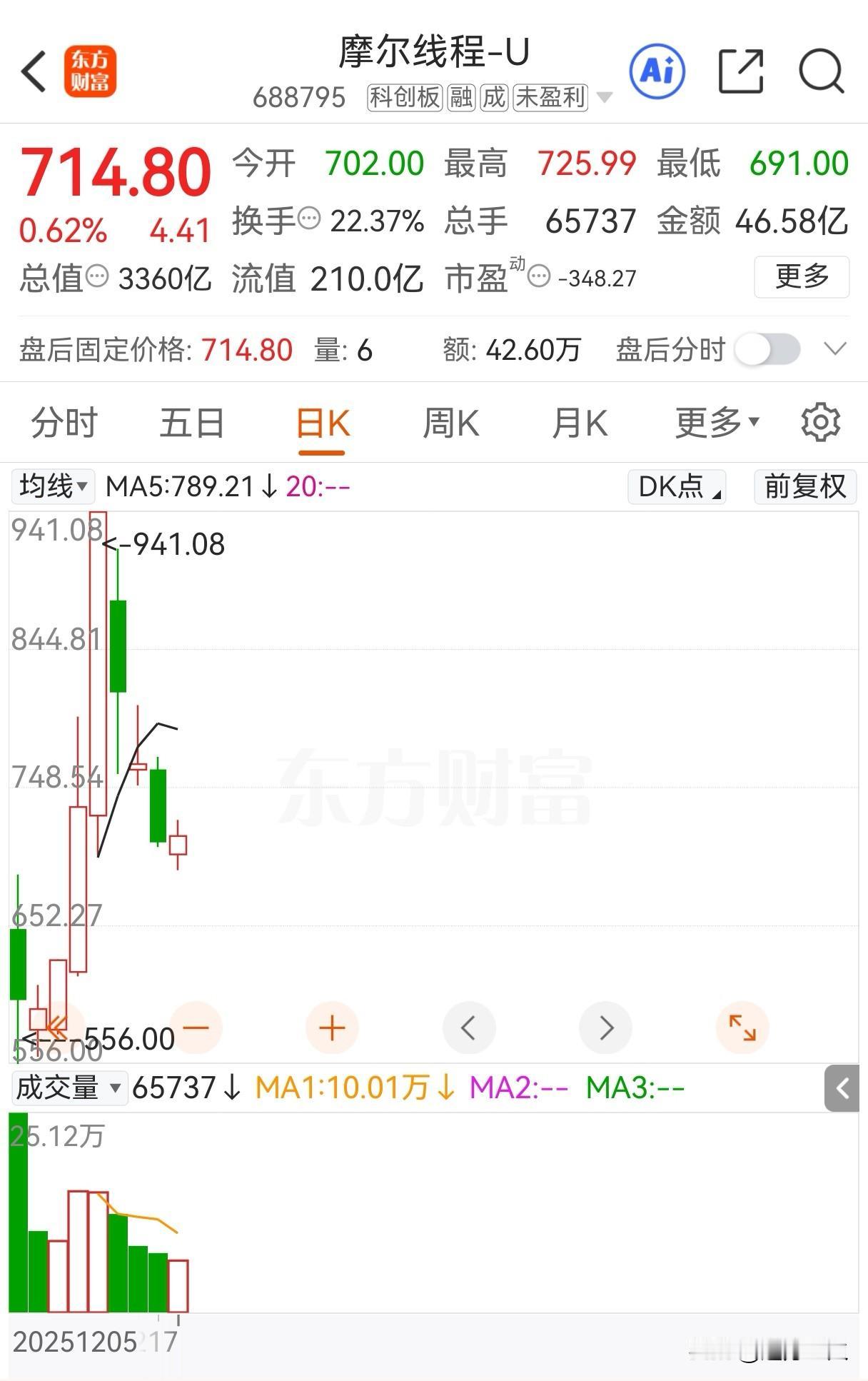This screenshot has height=1381, width=868.
Task: Launch the AI assistant icon
Action: tap(657, 71)
